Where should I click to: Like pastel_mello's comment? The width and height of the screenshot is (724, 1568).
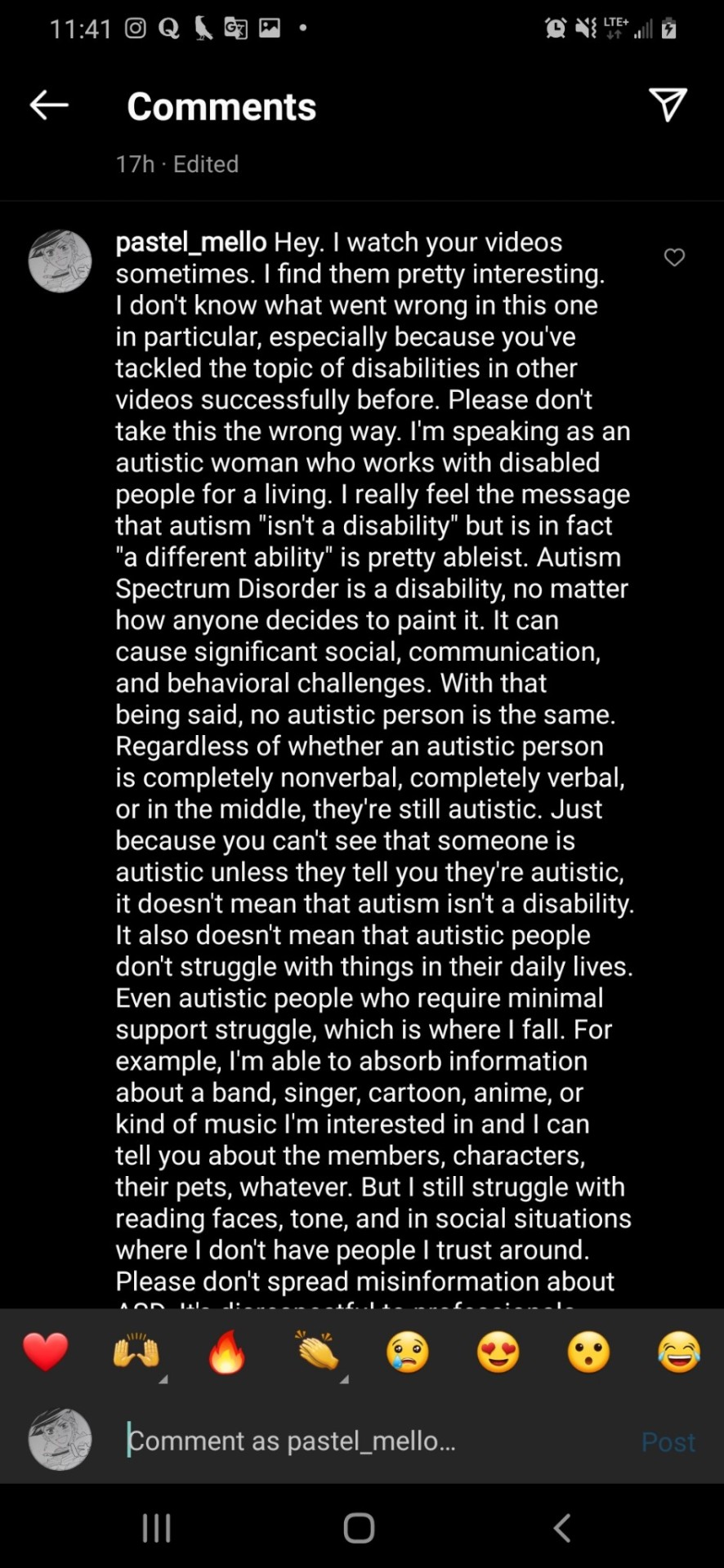point(674,258)
